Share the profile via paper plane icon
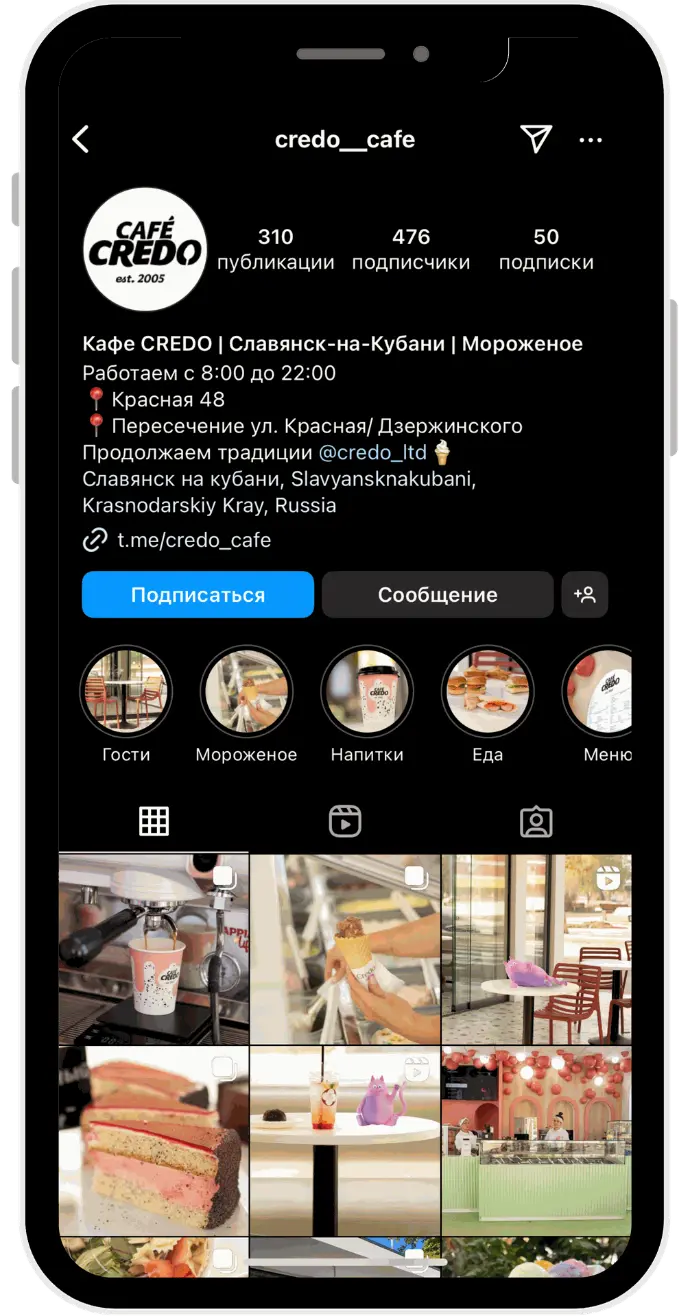690x1316 pixels. tap(536, 139)
